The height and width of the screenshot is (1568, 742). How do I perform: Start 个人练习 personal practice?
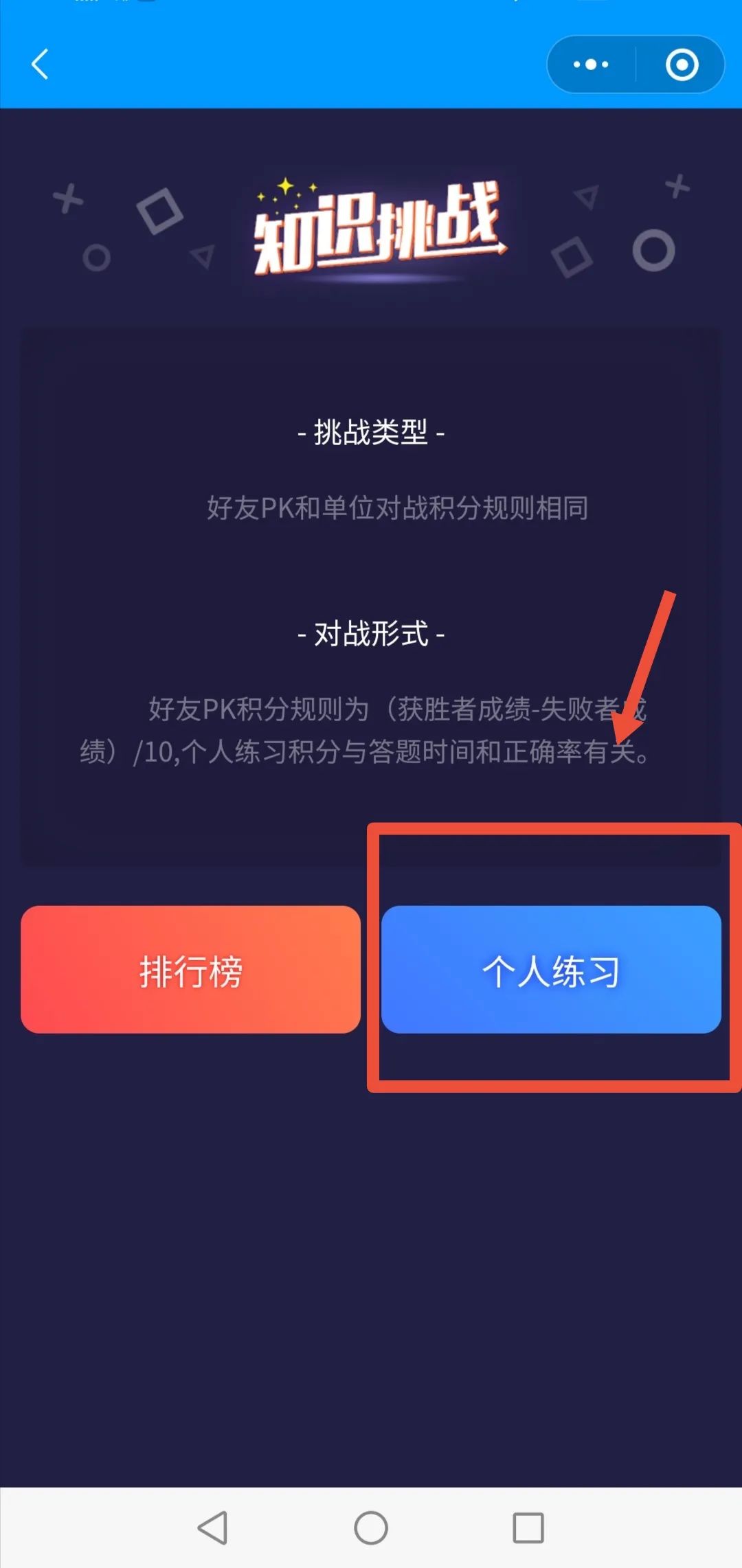pos(551,969)
